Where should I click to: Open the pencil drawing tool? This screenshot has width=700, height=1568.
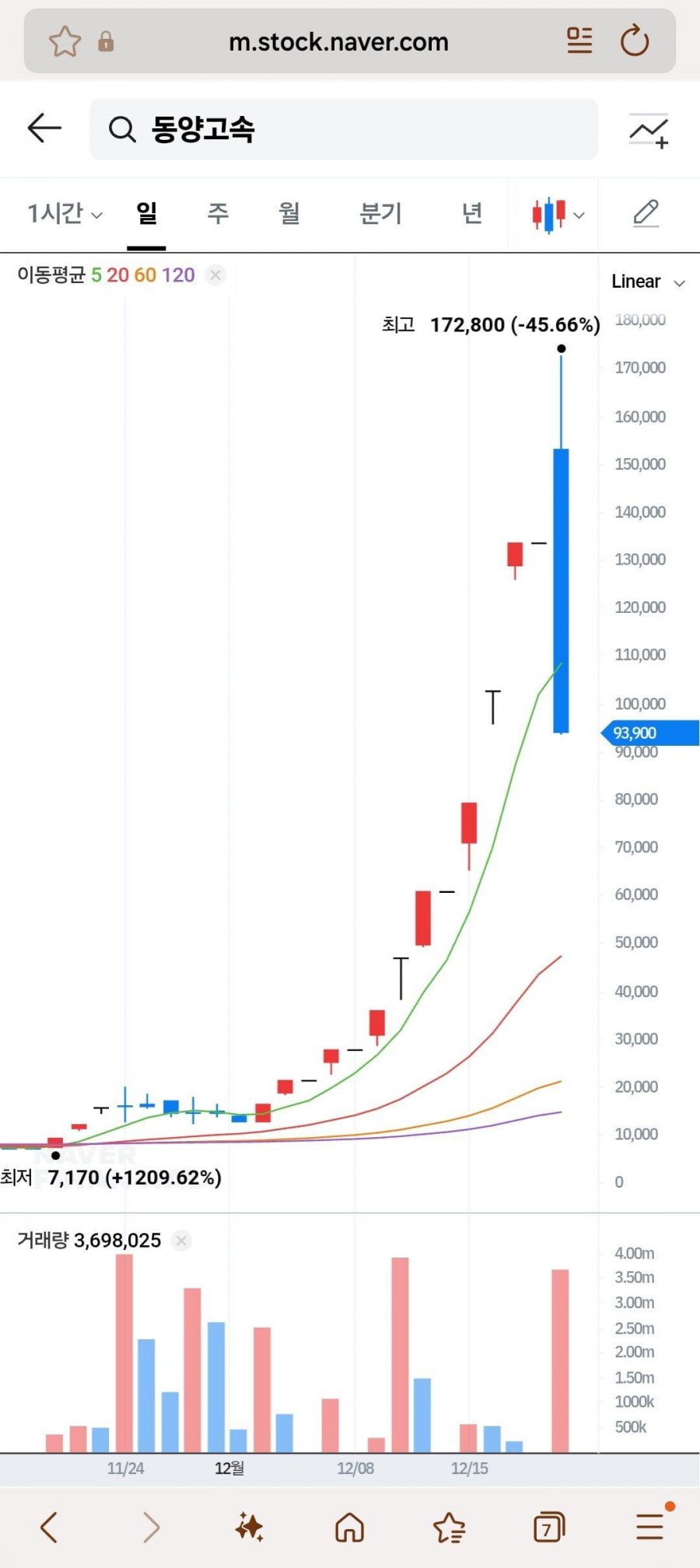[646, 213]
